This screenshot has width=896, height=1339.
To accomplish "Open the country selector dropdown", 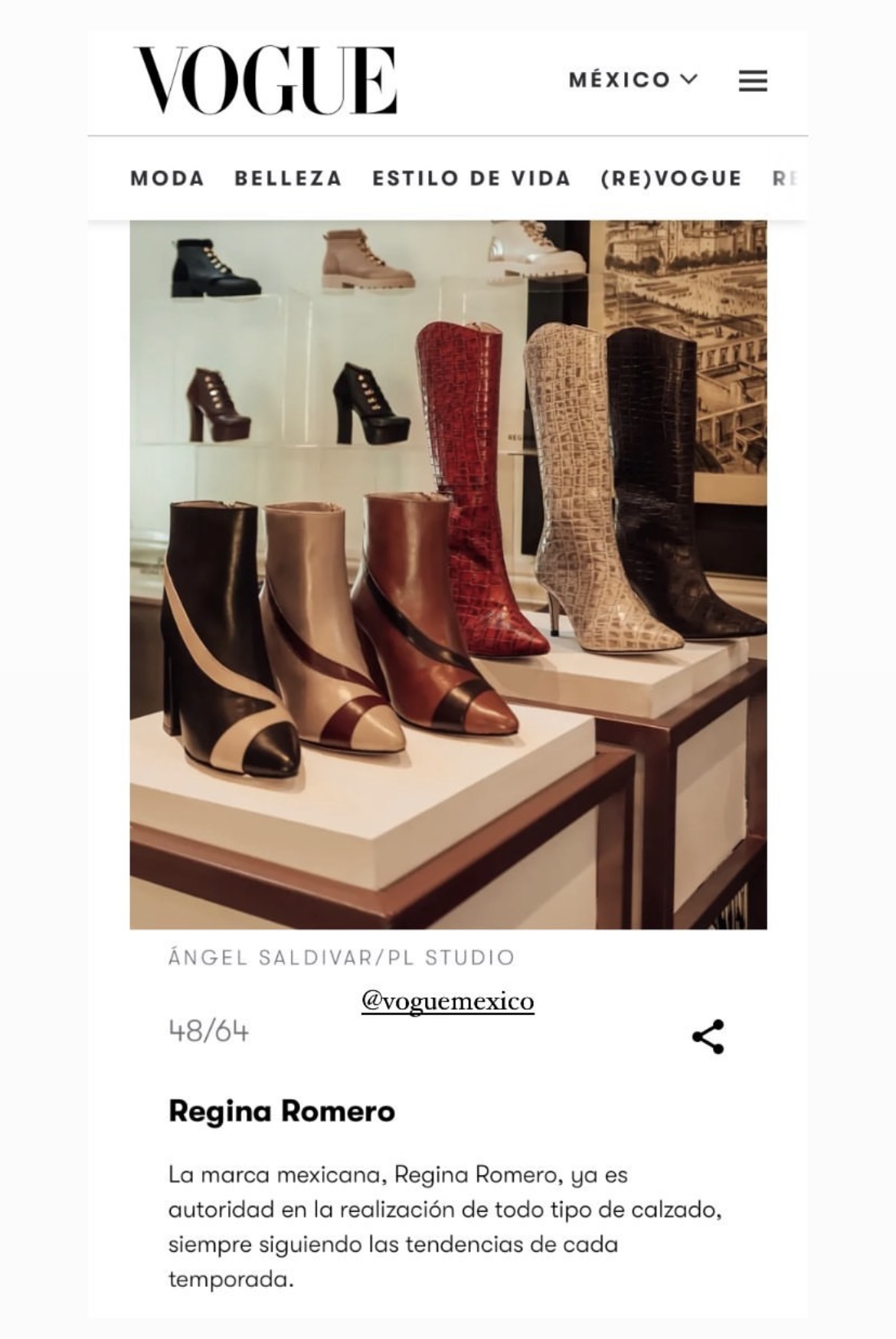I will (634, 78).
